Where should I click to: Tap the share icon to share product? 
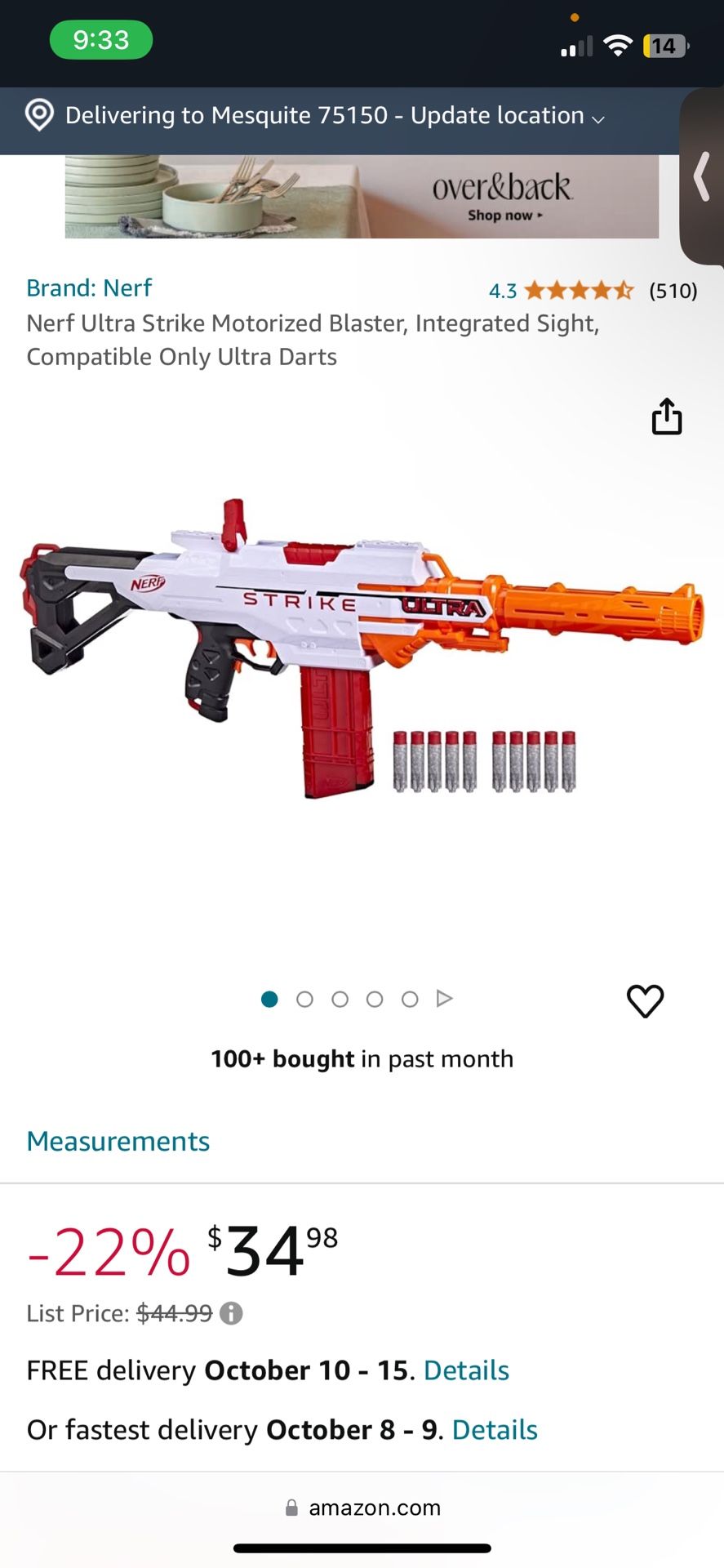tap(667, 416)
